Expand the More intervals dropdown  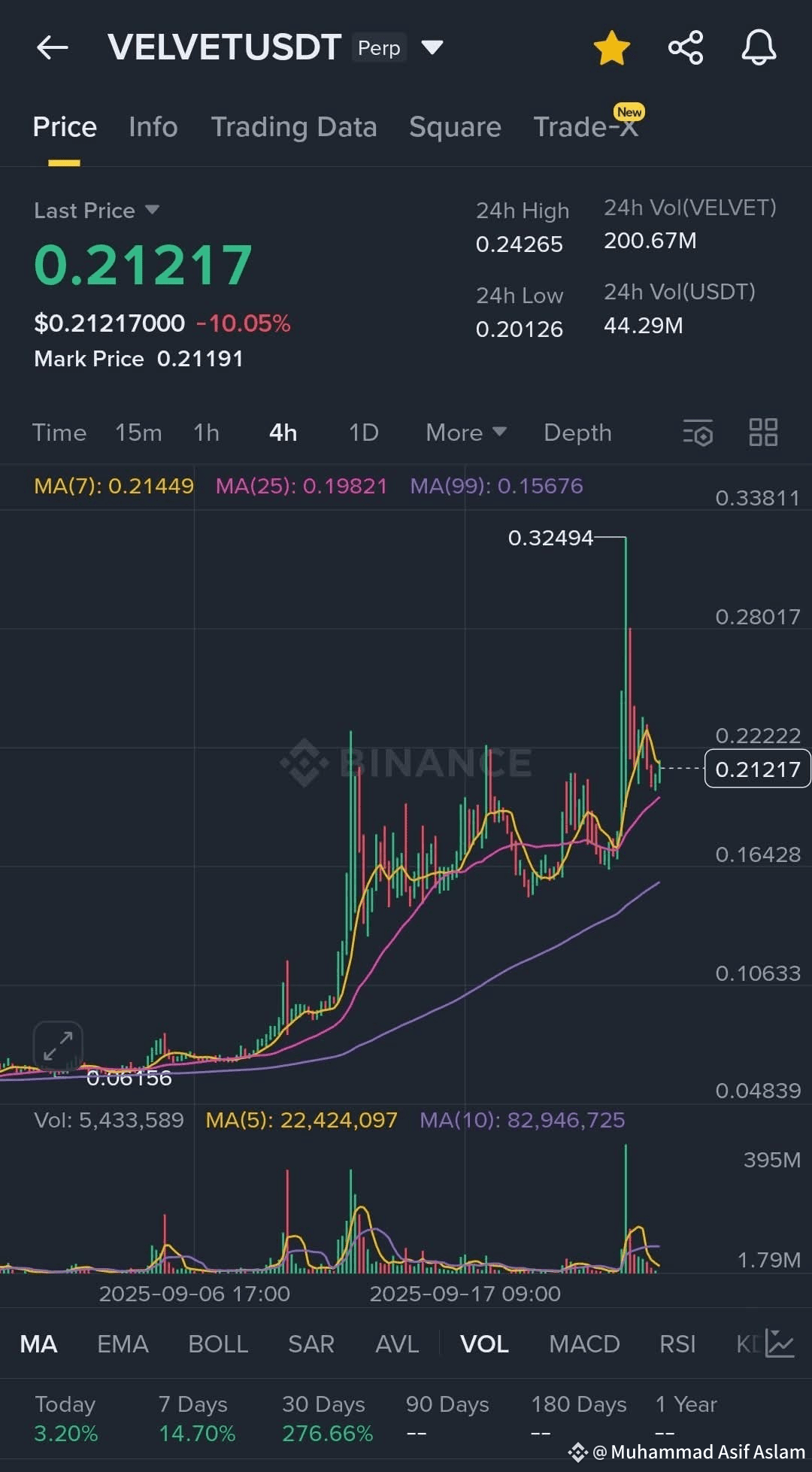pyautogui.click(x=465, y=432)
